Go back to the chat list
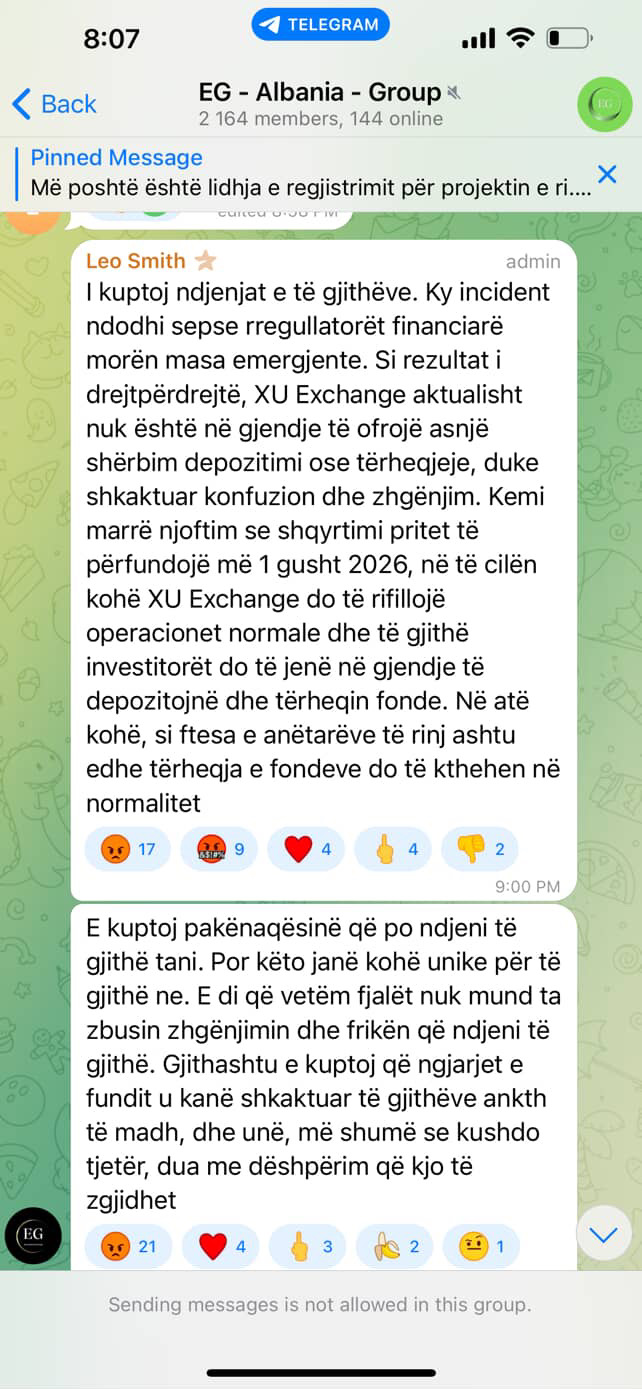The height and width of the screenshot is (1389, 642). [55, 104]
